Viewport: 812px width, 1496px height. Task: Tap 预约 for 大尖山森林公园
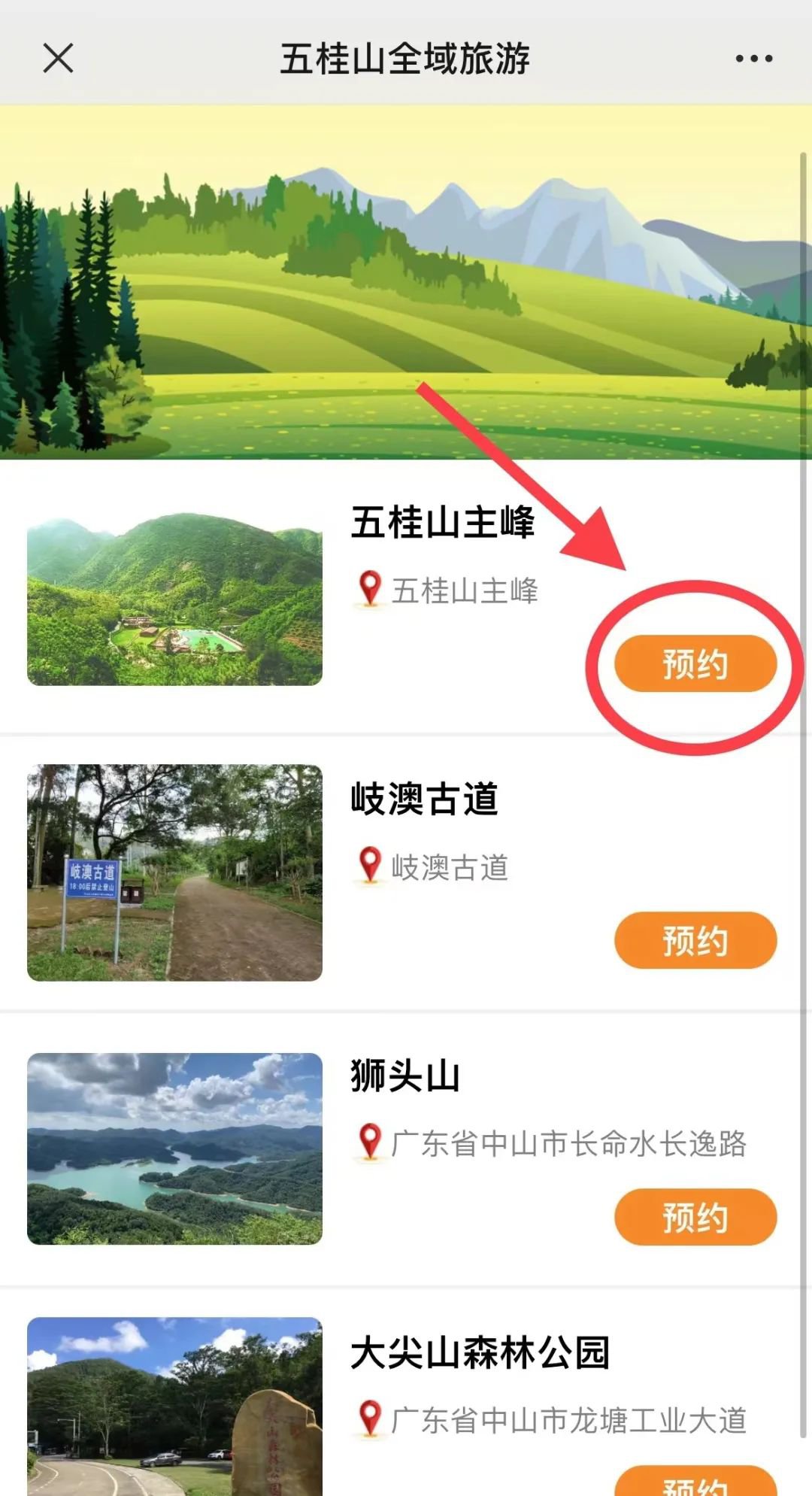click(695, 1482)
